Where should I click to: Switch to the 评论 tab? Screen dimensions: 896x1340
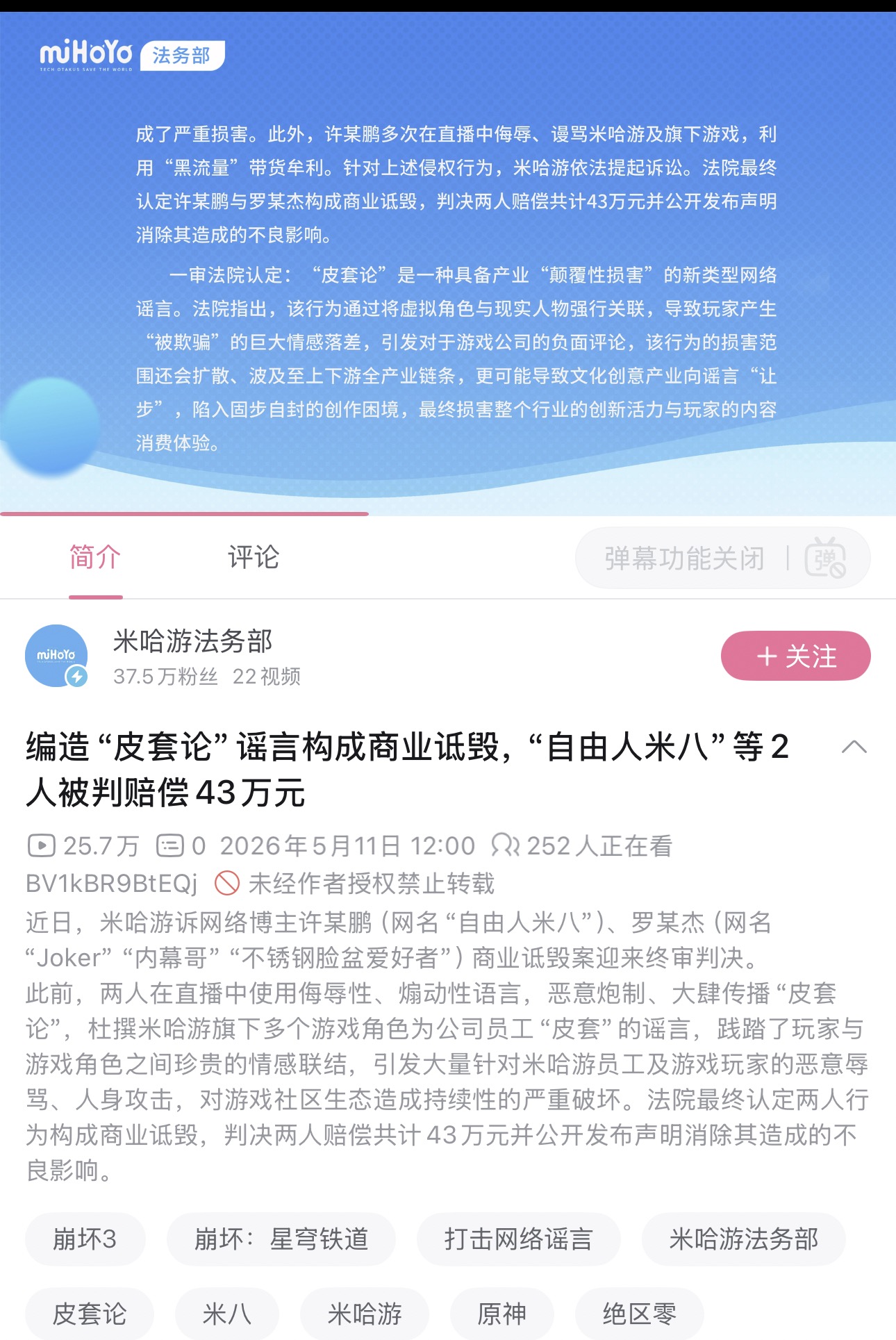254,557
